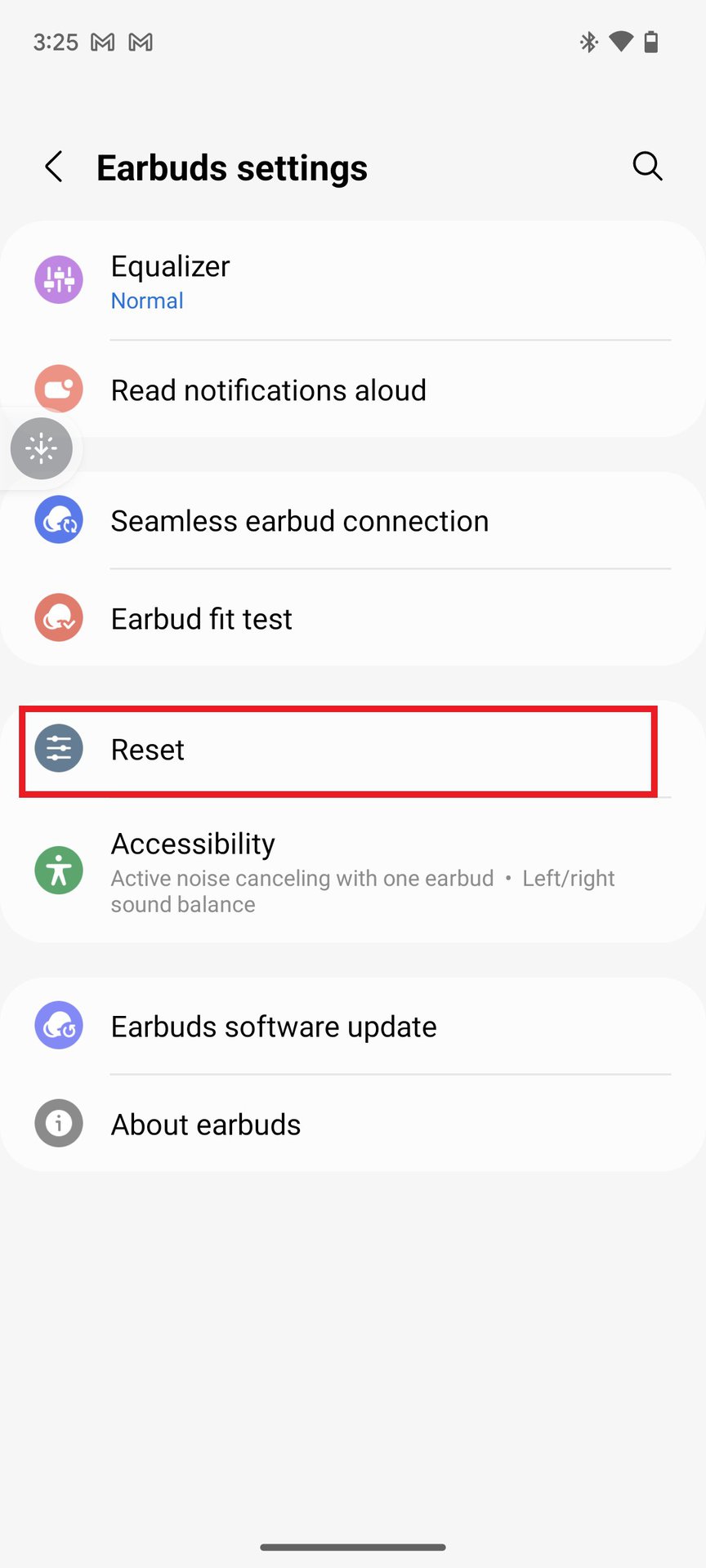The image size is (706, 1568).
Task: Check Earbuds software update
Action: [351, 1027]
